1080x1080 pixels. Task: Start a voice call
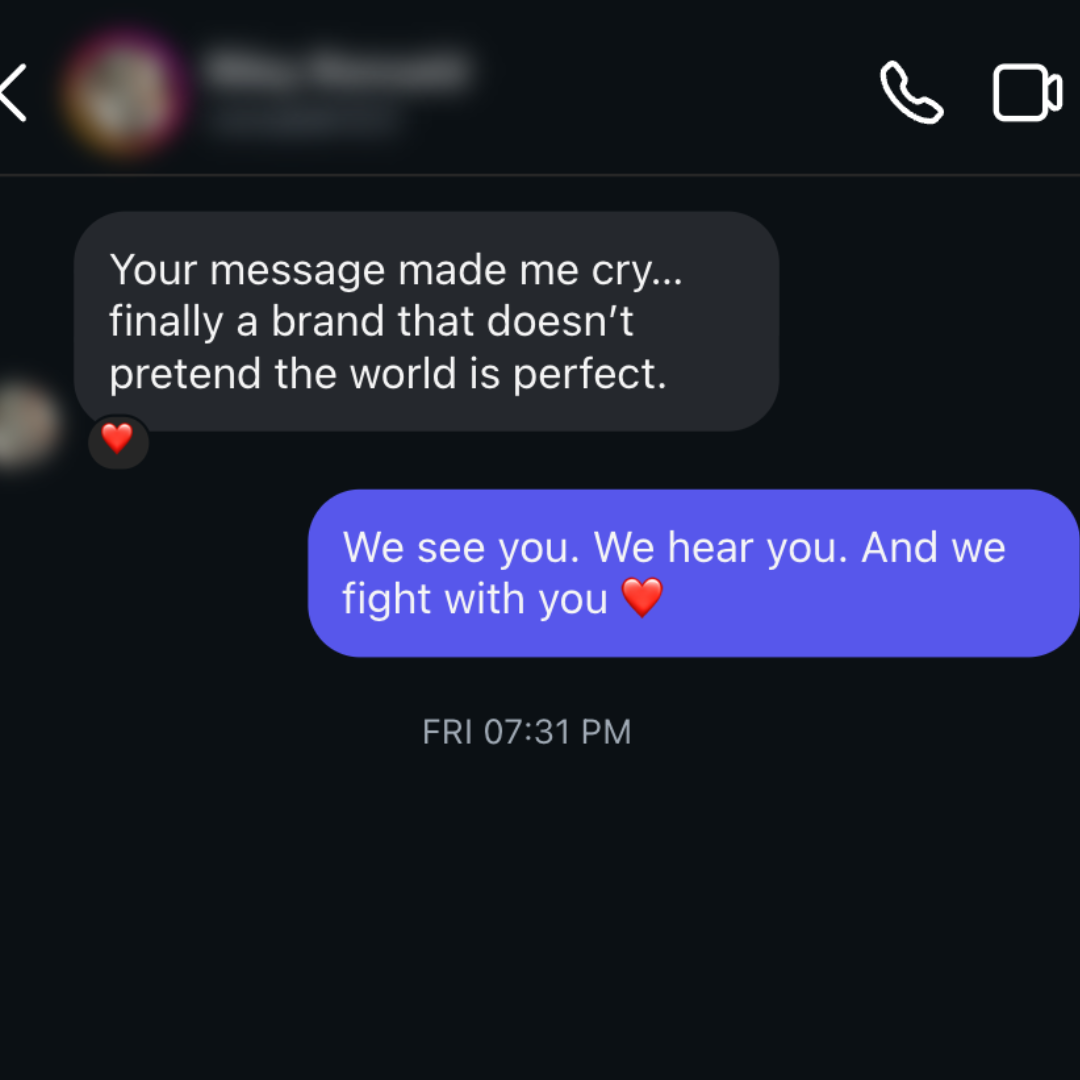911,93
